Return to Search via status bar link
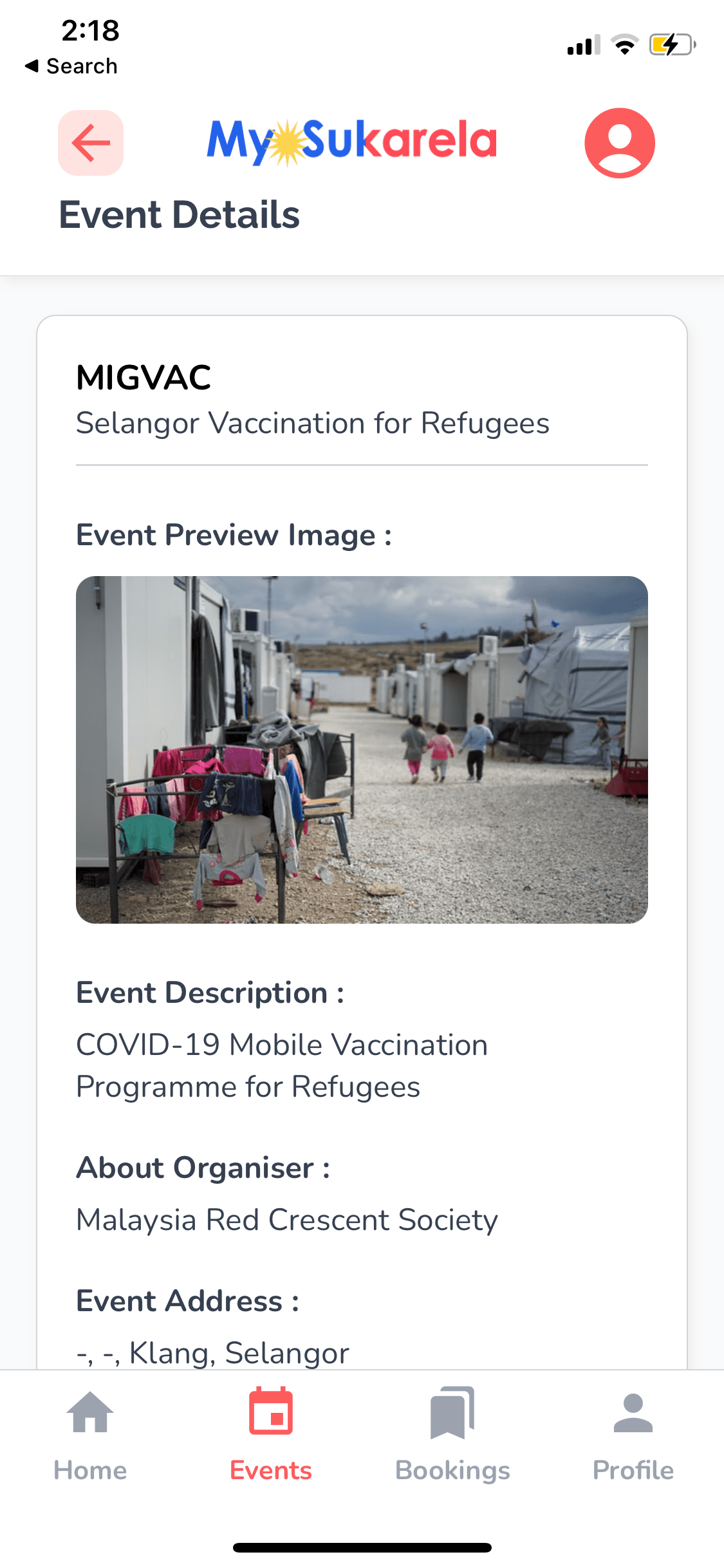Image resolution: width=724 pixels, height=1568 pixels. [71, 66]
